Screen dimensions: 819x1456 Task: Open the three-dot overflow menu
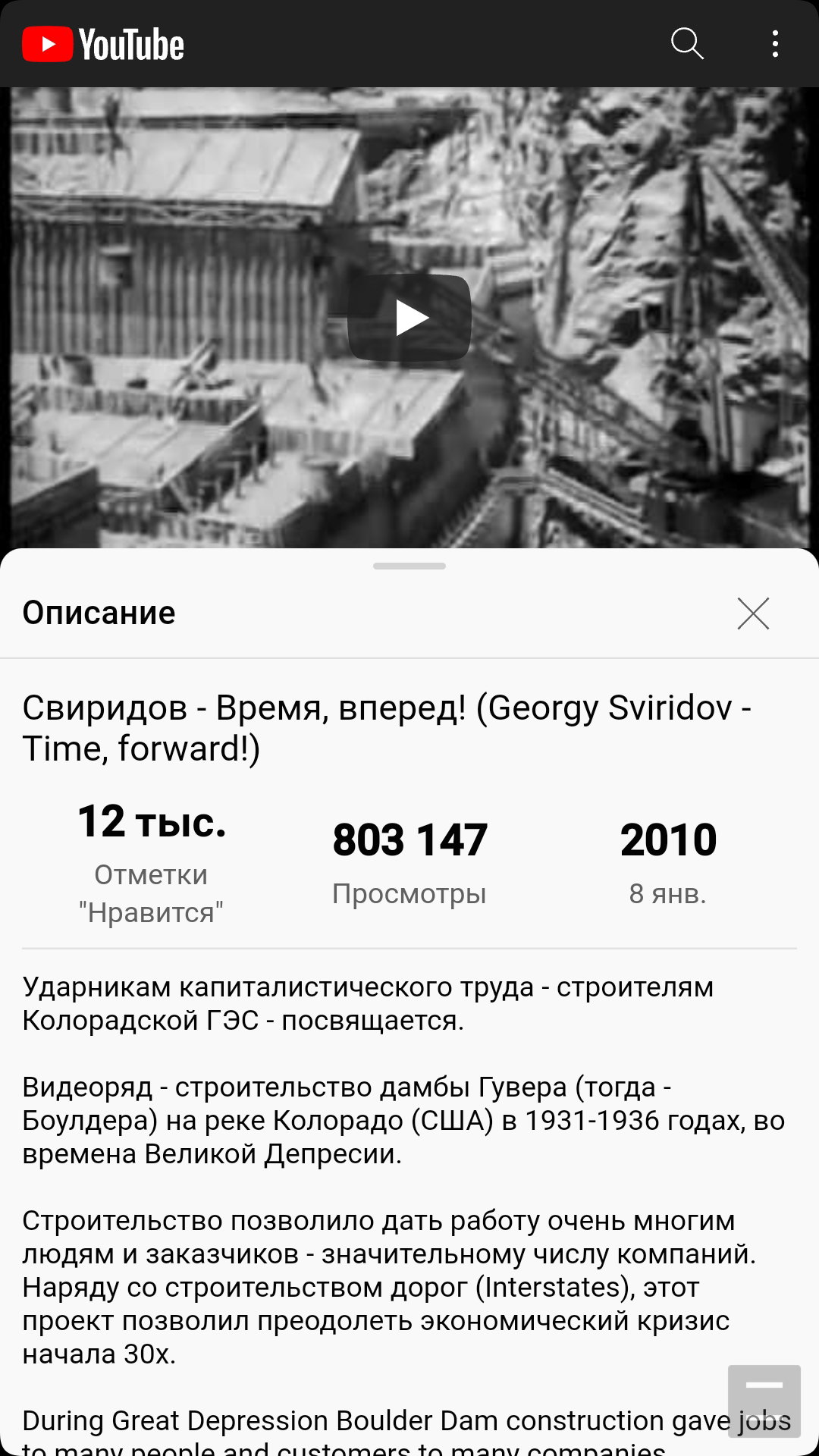point(775,44)
